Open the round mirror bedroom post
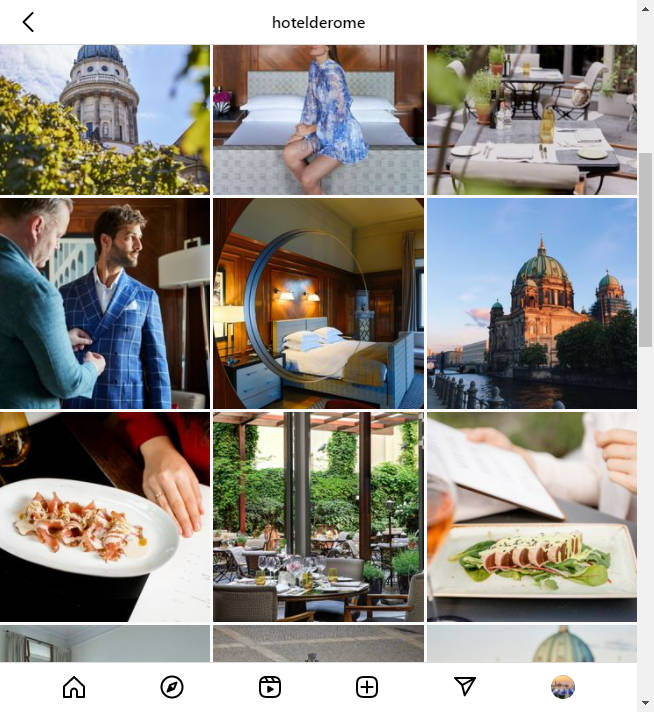Viewport: 654px width, 712px height. [318, 303]
